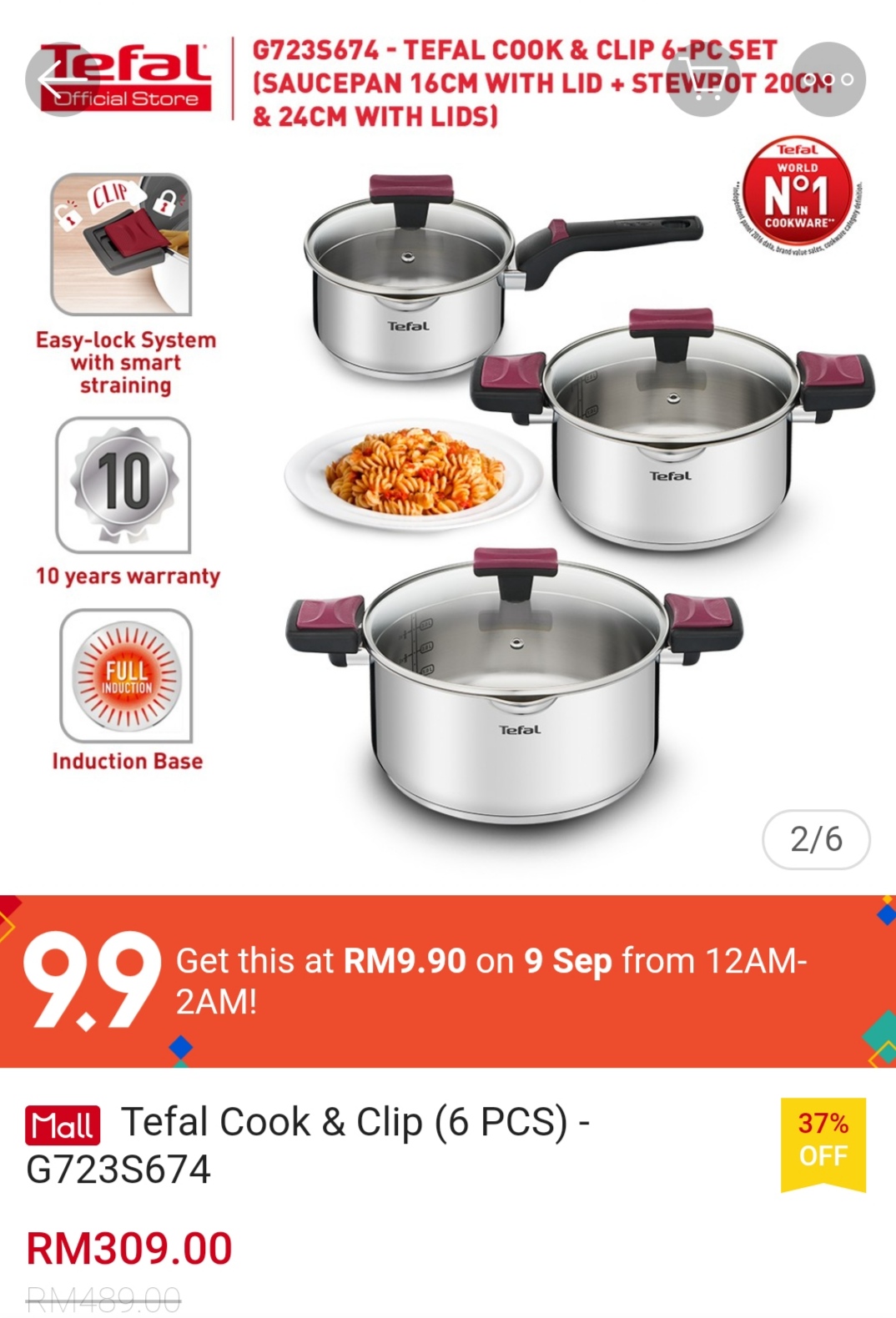Open the shopping cart
This screenshot has height=1318, width=896.
point(703,80)
